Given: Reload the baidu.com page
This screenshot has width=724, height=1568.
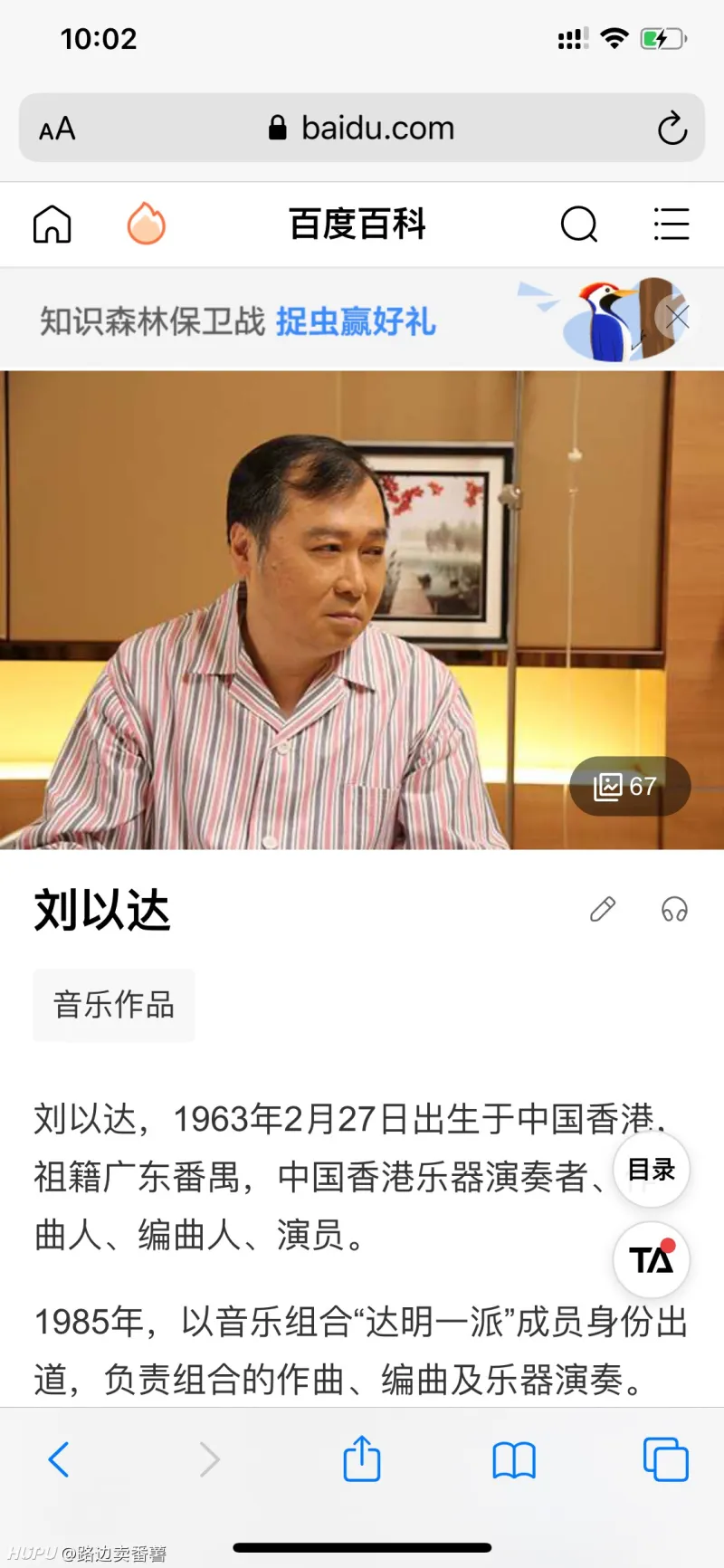Looking at the screenshot, I should (672, 129).
